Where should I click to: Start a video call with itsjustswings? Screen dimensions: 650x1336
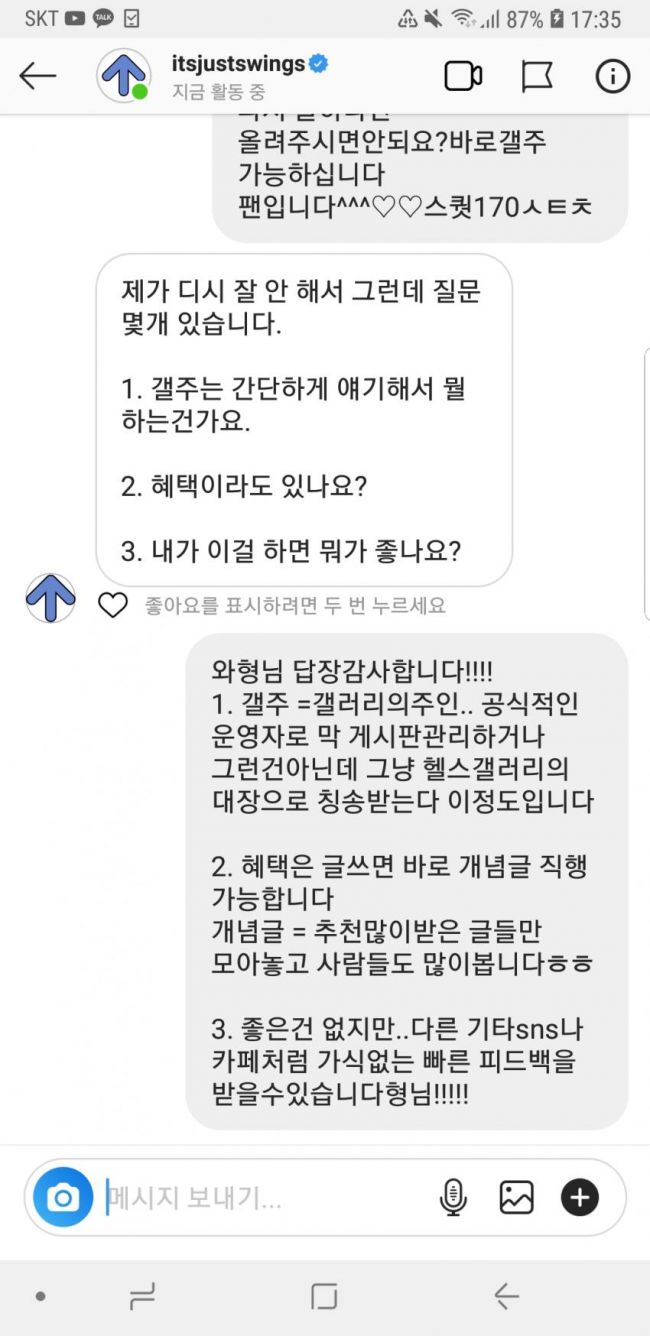[x=463, y=76]
